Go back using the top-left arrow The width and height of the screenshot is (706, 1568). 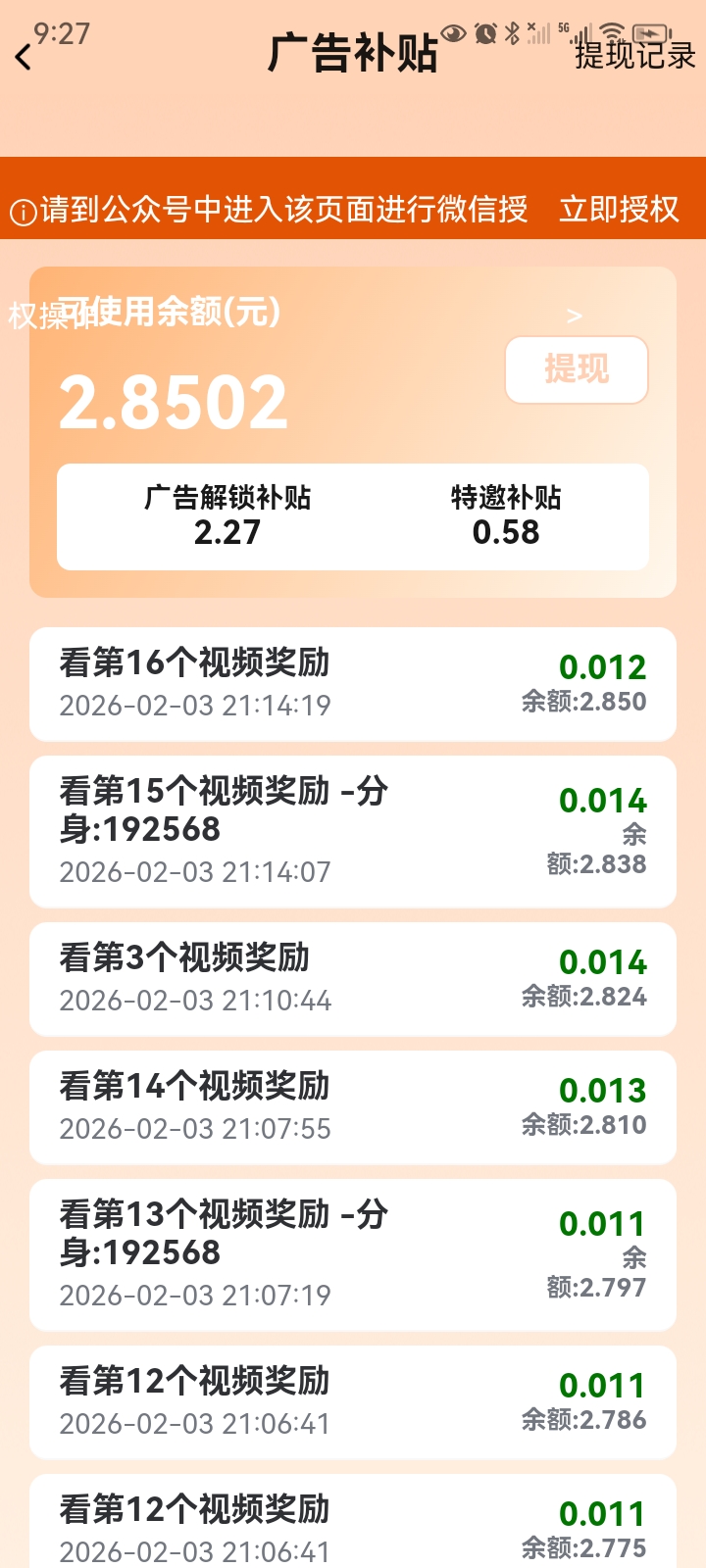pyautogui.click(x=24, y=58)
